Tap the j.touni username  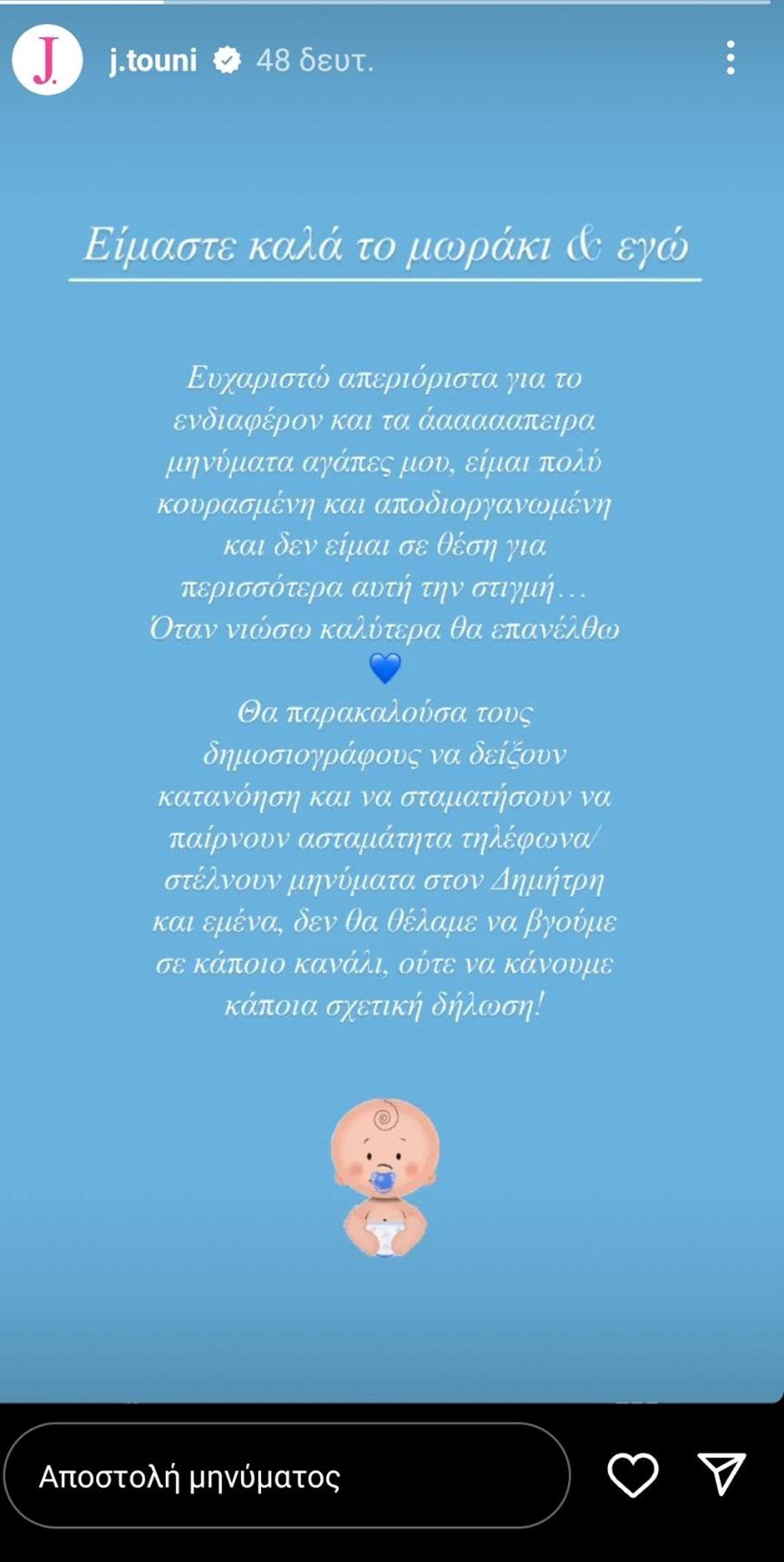(x=152, y=61)
